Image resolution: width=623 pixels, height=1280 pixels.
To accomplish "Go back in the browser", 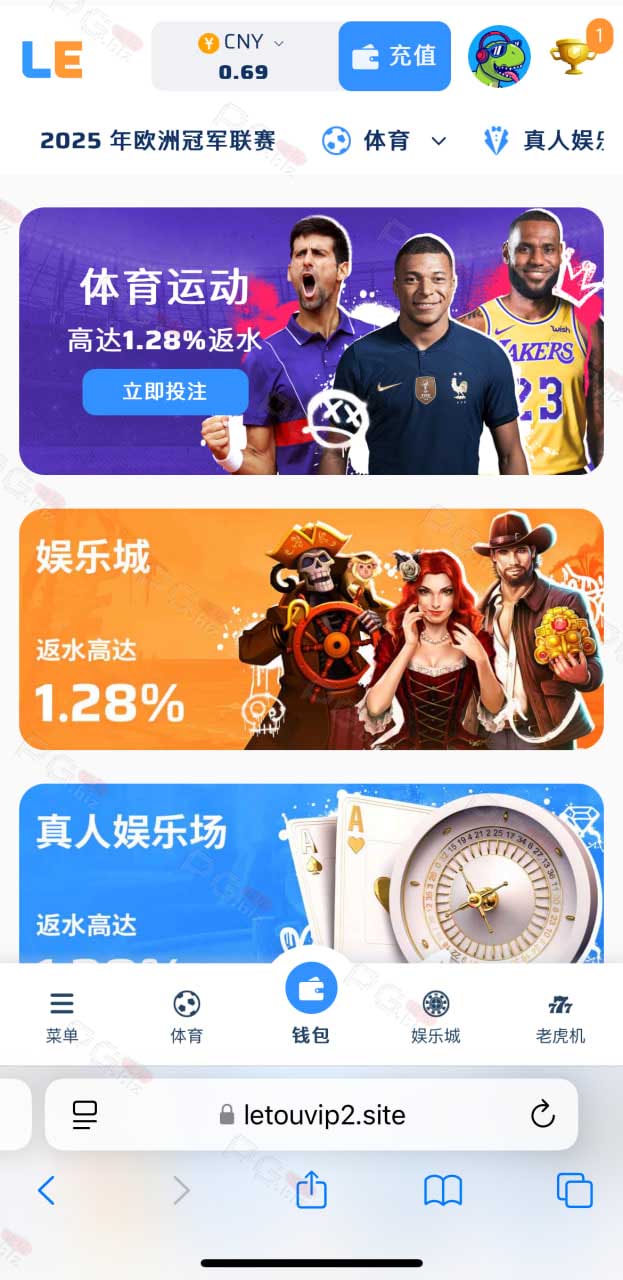I will tap(46, 1190).
